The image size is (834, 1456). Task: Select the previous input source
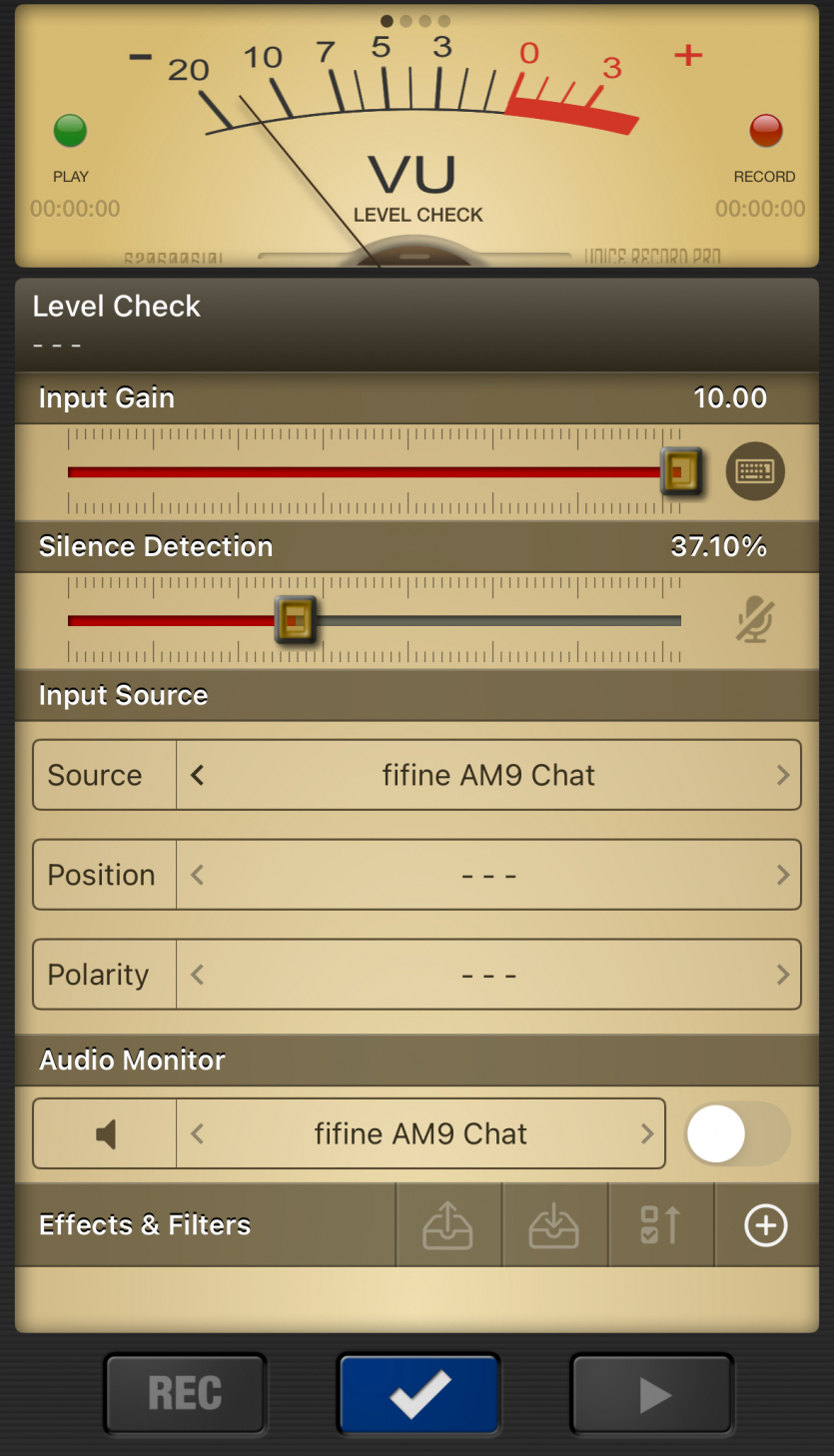pyautogui.click(x=198, y=775)
